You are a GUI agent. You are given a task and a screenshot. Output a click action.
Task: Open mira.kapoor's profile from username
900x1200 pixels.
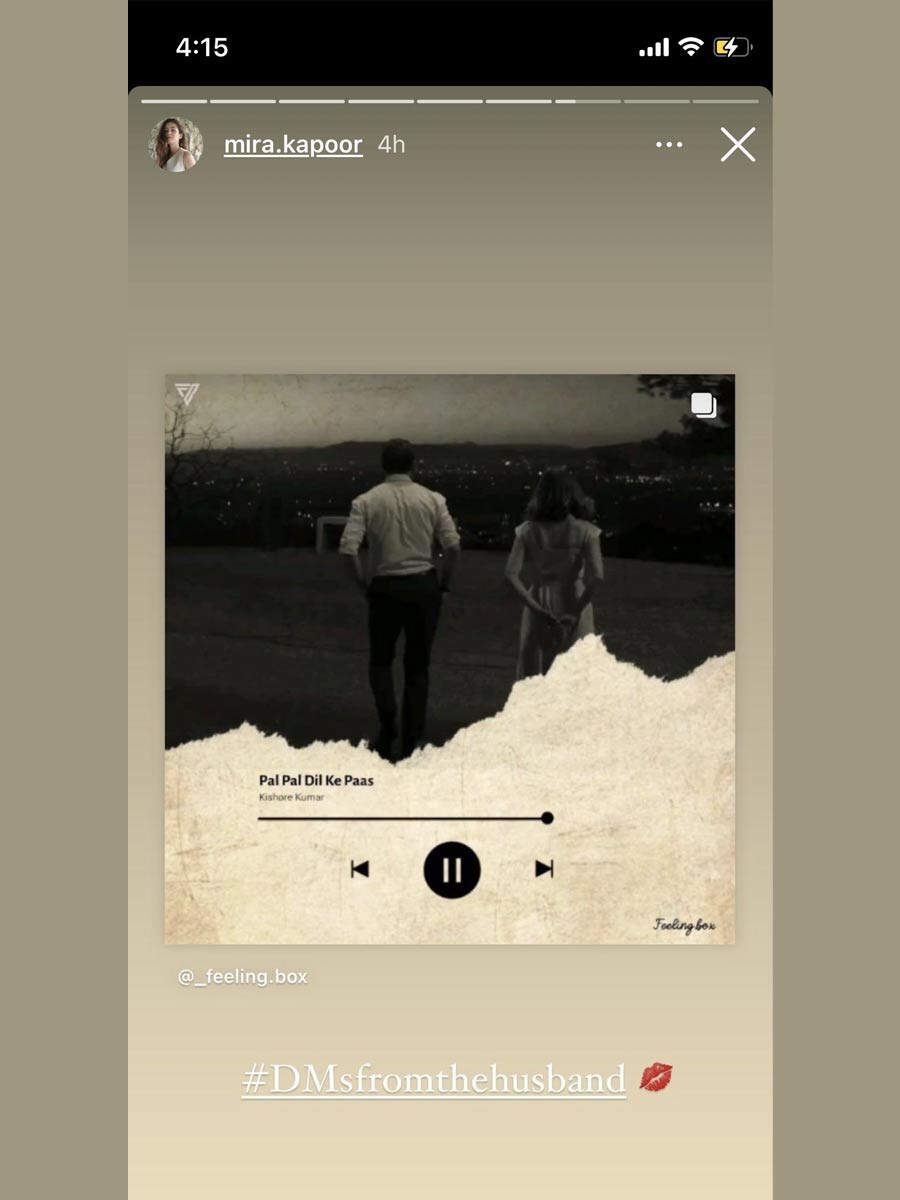293,145
